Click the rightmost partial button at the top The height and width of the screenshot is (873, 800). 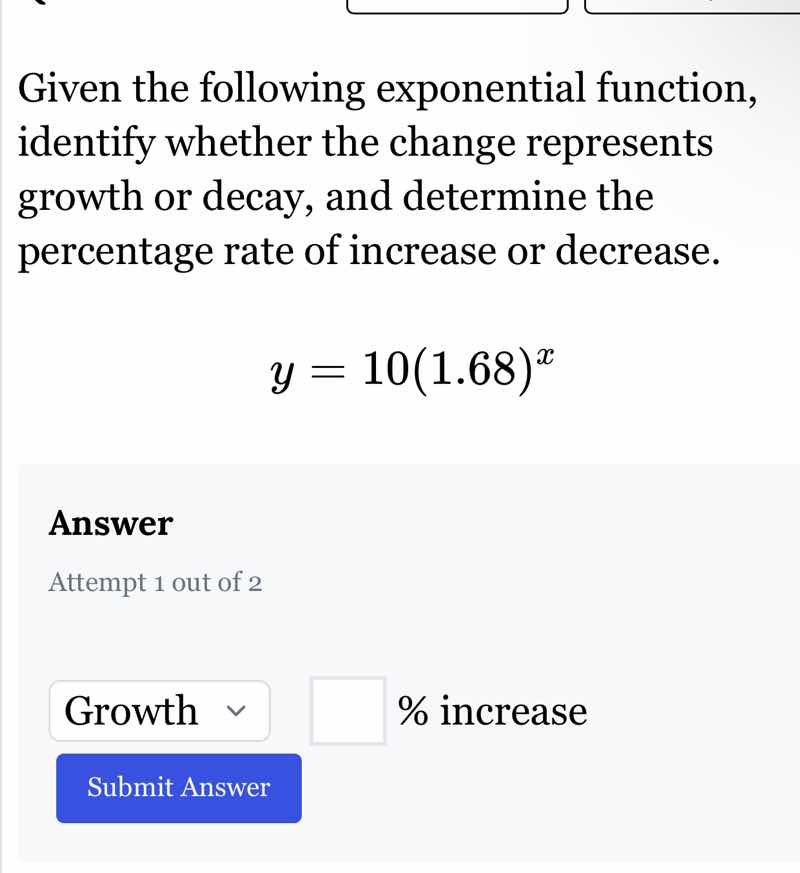(700, 5)
